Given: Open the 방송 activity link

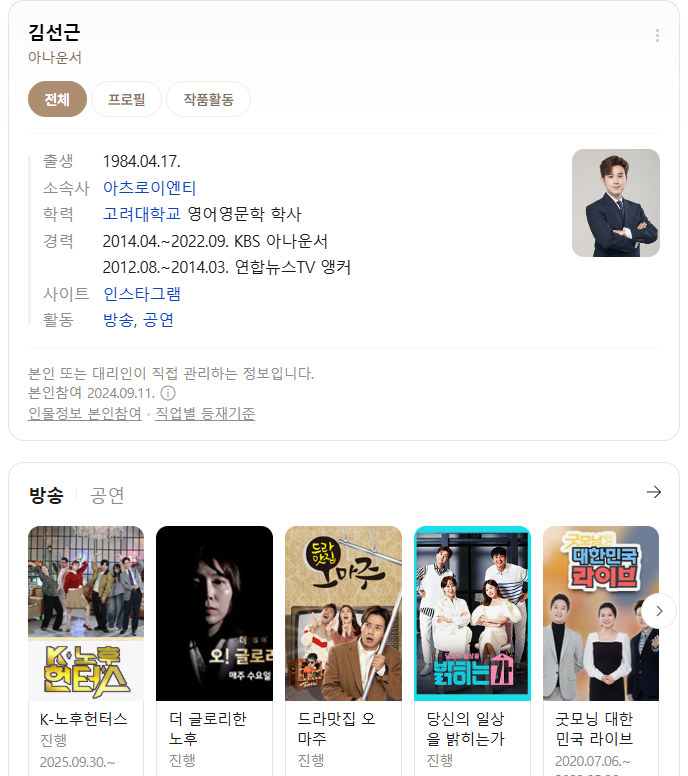Looking at the screenshot, I should [117, 320].
